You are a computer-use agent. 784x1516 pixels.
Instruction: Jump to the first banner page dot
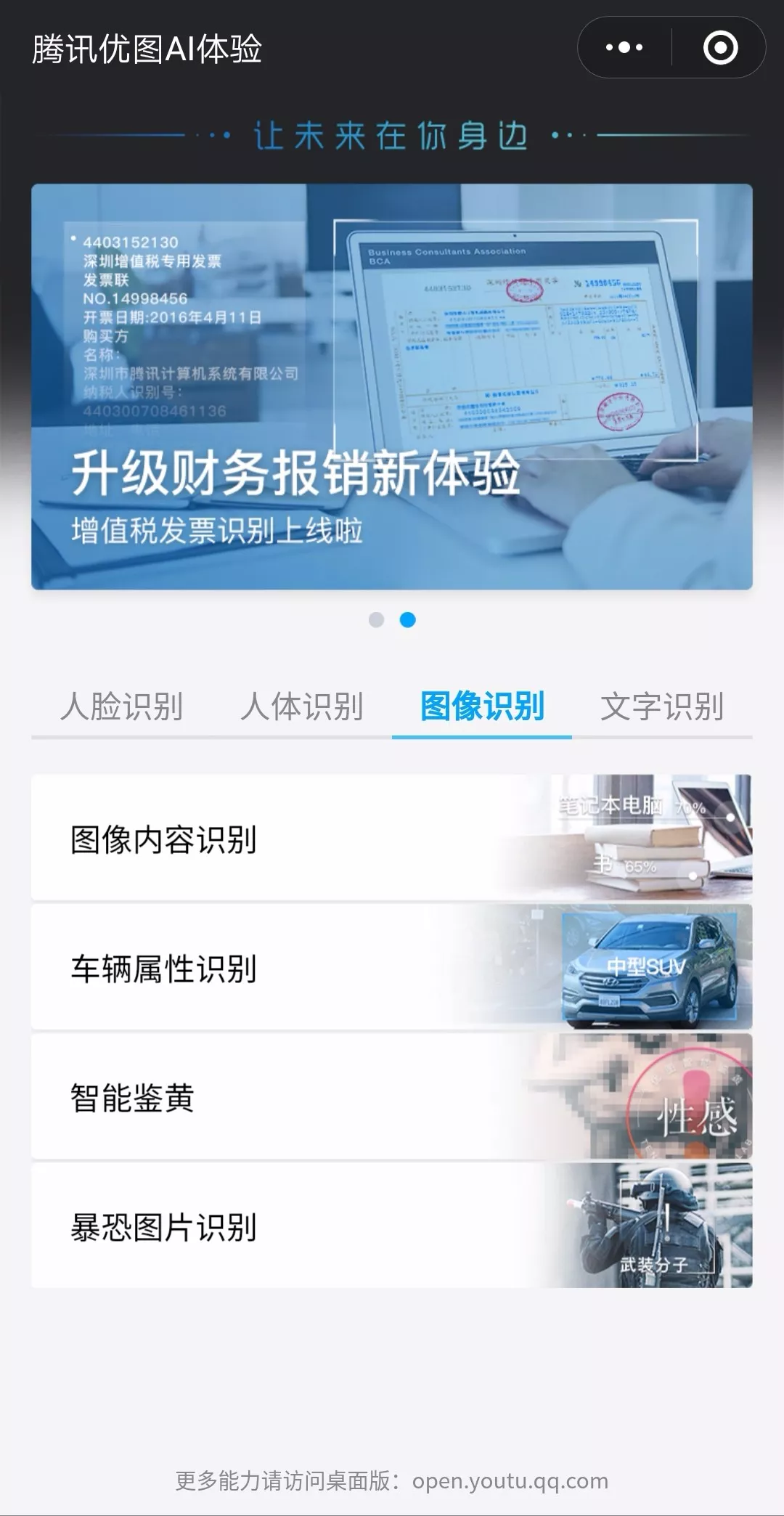(376, 619)
